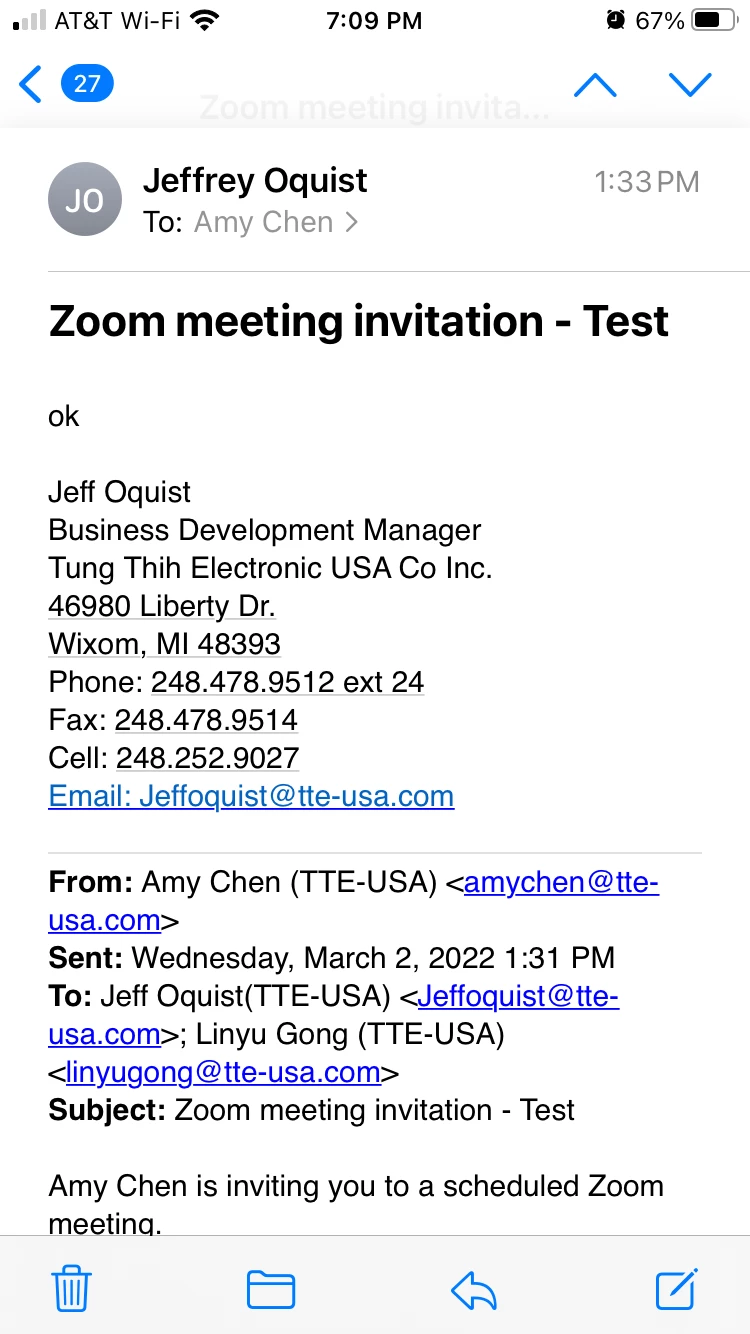Image resolution: width=750 pixels, height=1334 pixels.
Task: Open the linyugong@tte-usa.com address link
Action: pyautogui.click(x=223, y=1073)
